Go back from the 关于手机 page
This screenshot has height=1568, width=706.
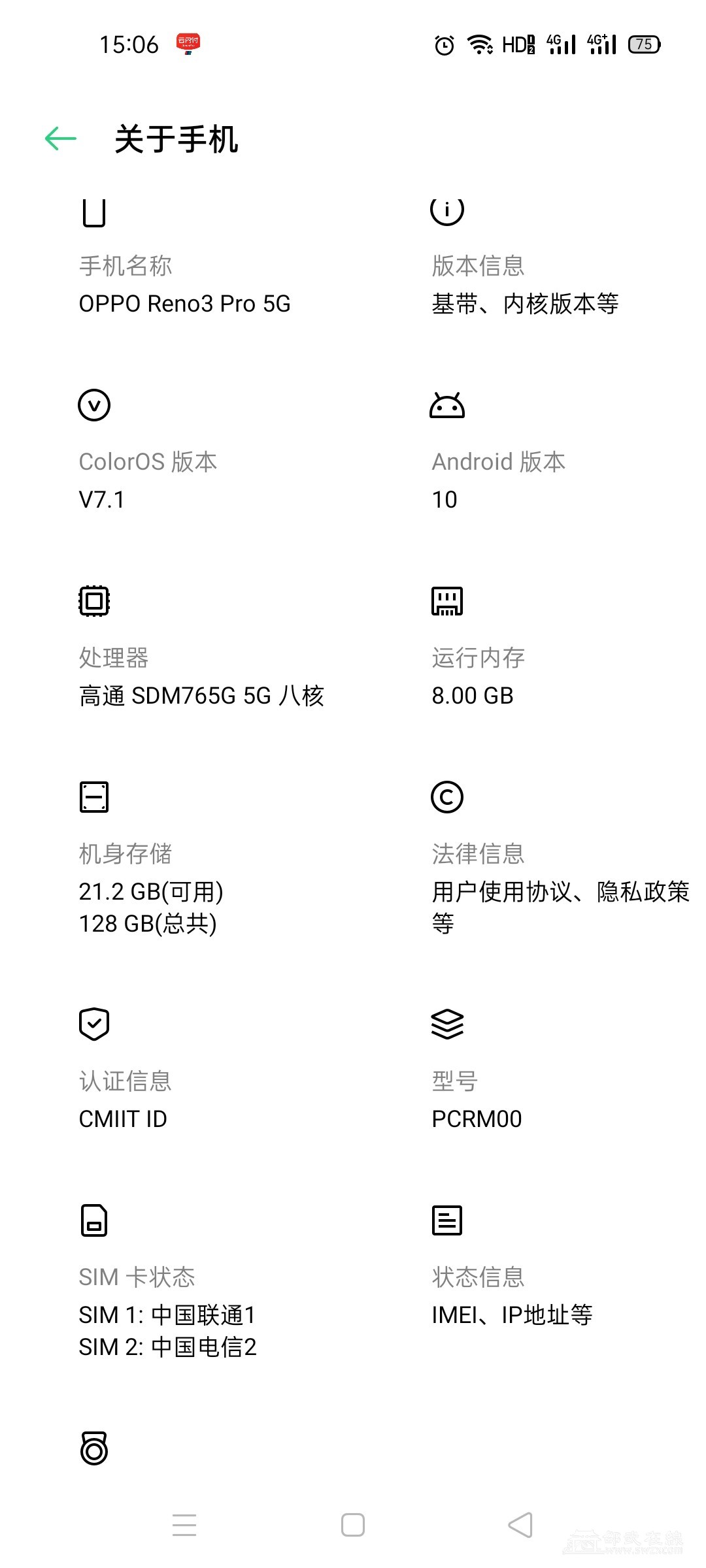[x=61, y=139]
